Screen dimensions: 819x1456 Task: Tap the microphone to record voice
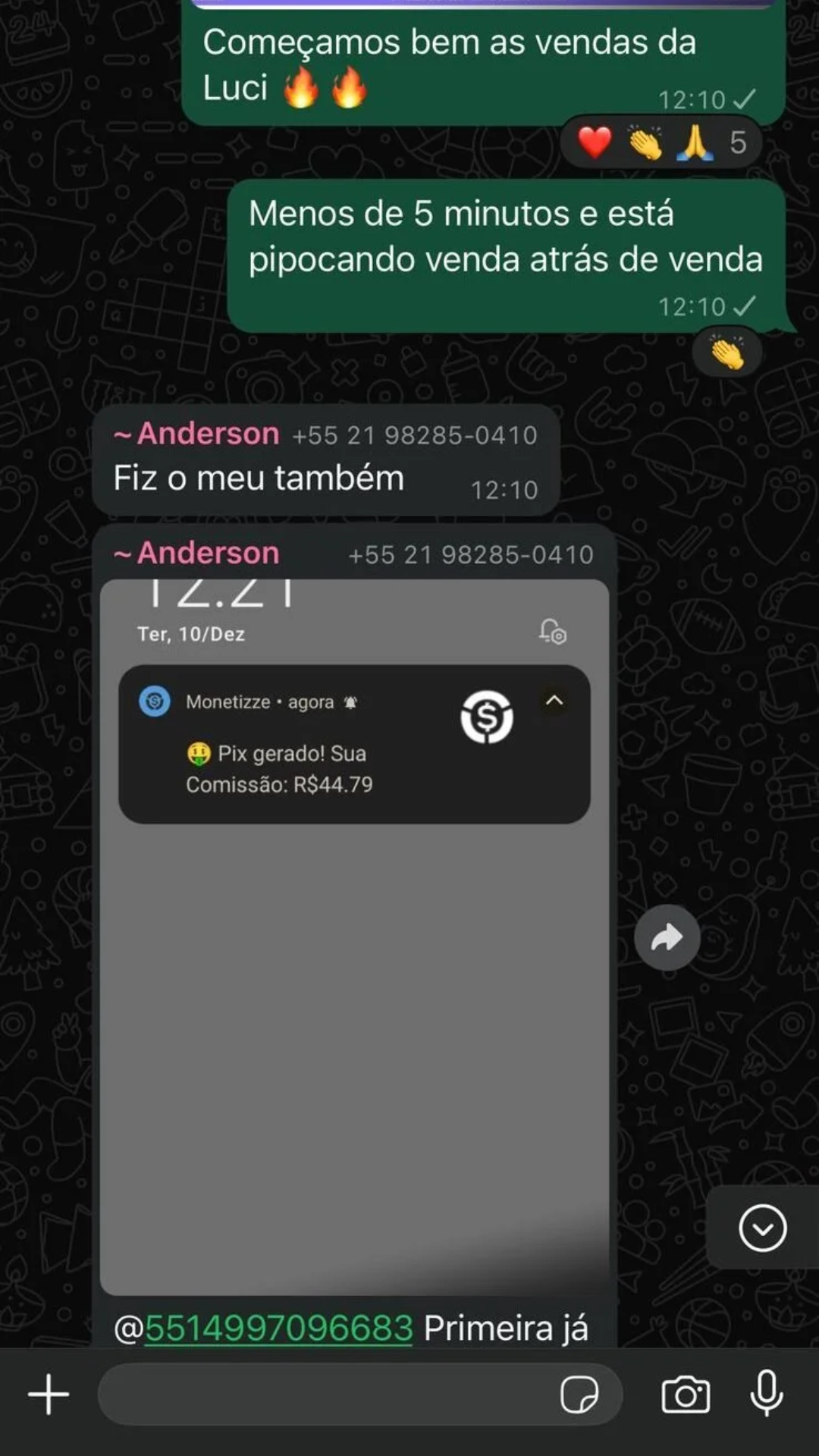[766, 1394]
